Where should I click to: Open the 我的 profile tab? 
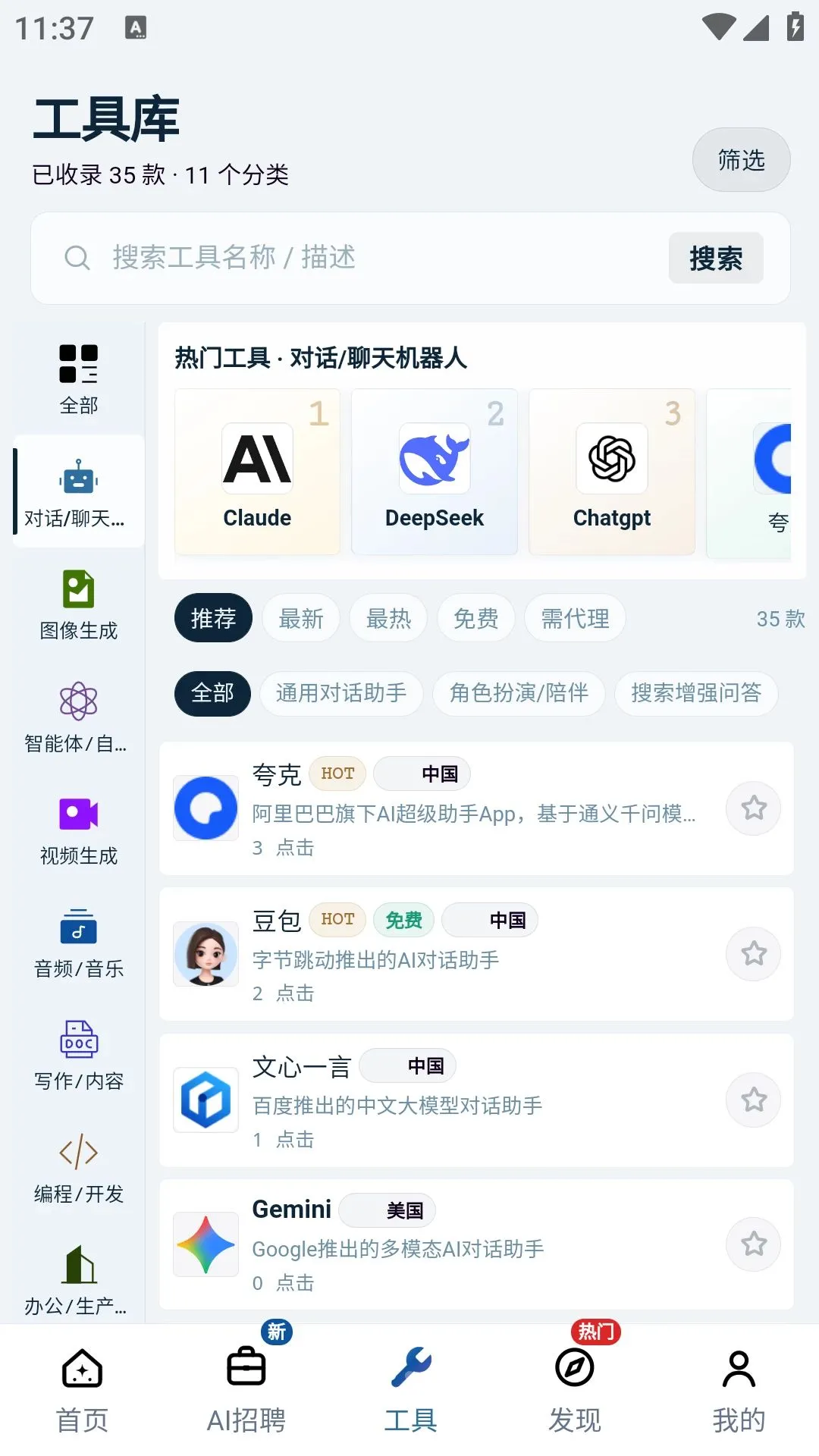click(739, 1390)
